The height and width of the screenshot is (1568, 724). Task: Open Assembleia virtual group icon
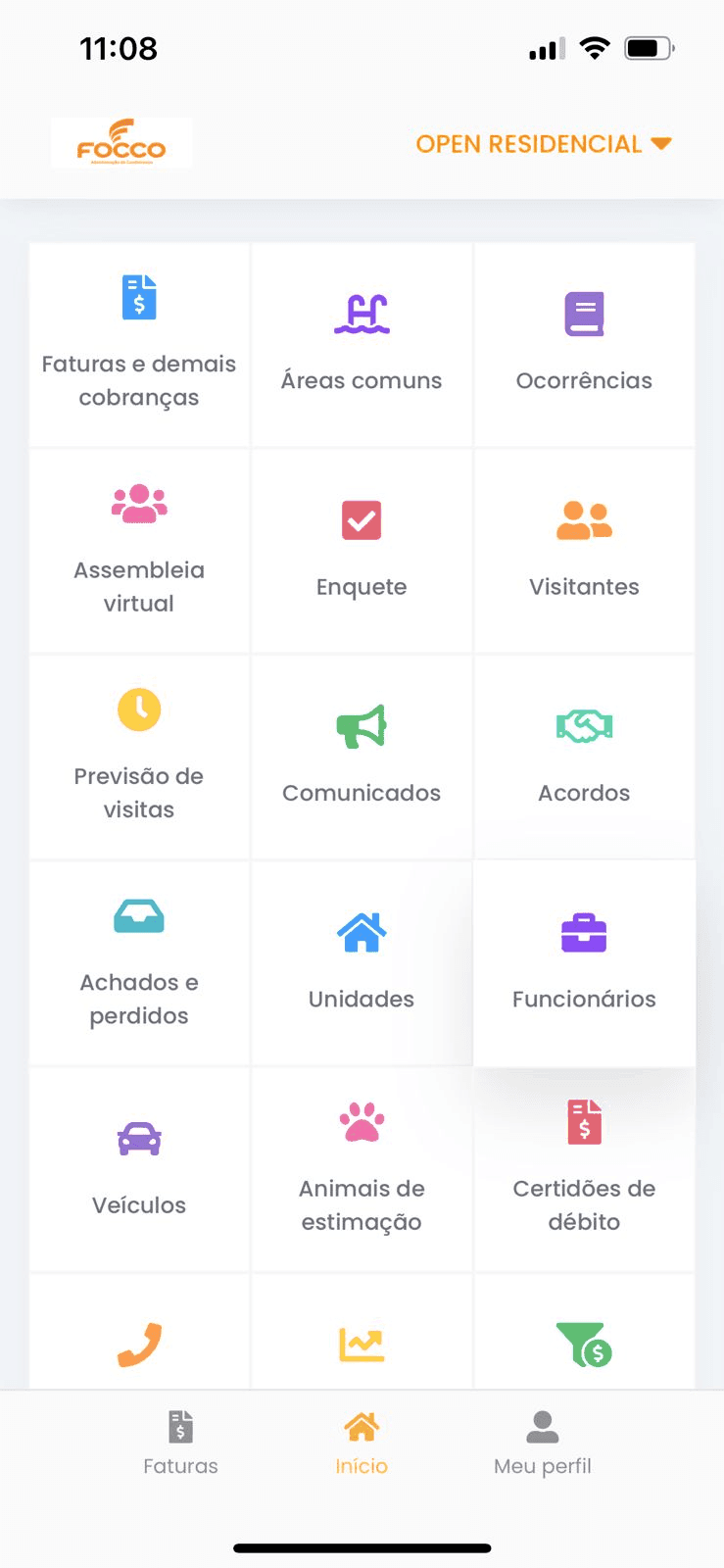pos(138,505)
